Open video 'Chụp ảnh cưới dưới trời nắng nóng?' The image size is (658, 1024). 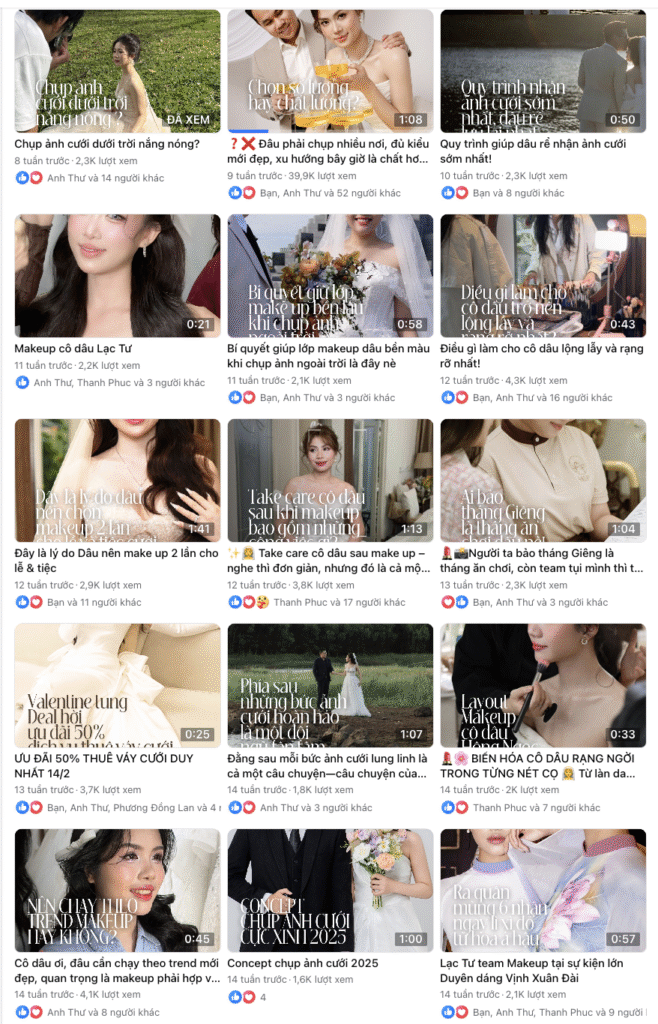click(117, 70)
